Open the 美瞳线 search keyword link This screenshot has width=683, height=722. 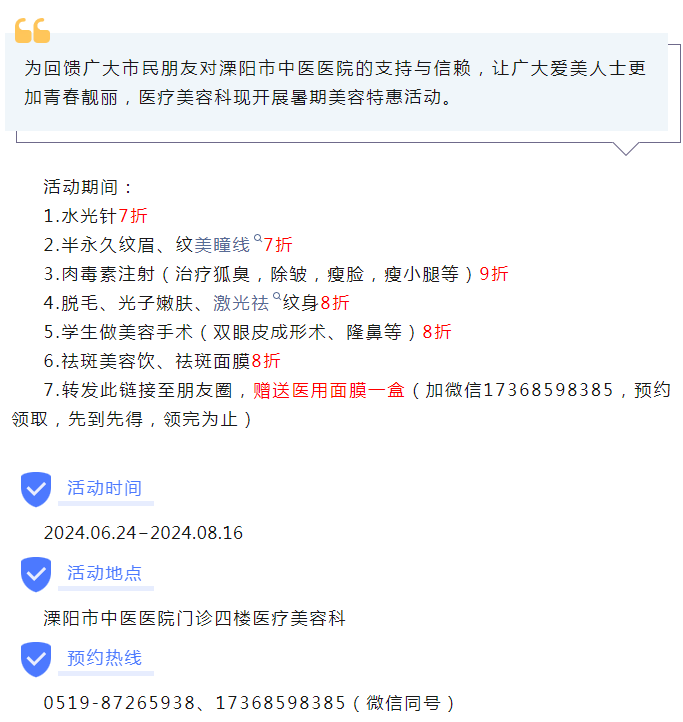point(223,245)
